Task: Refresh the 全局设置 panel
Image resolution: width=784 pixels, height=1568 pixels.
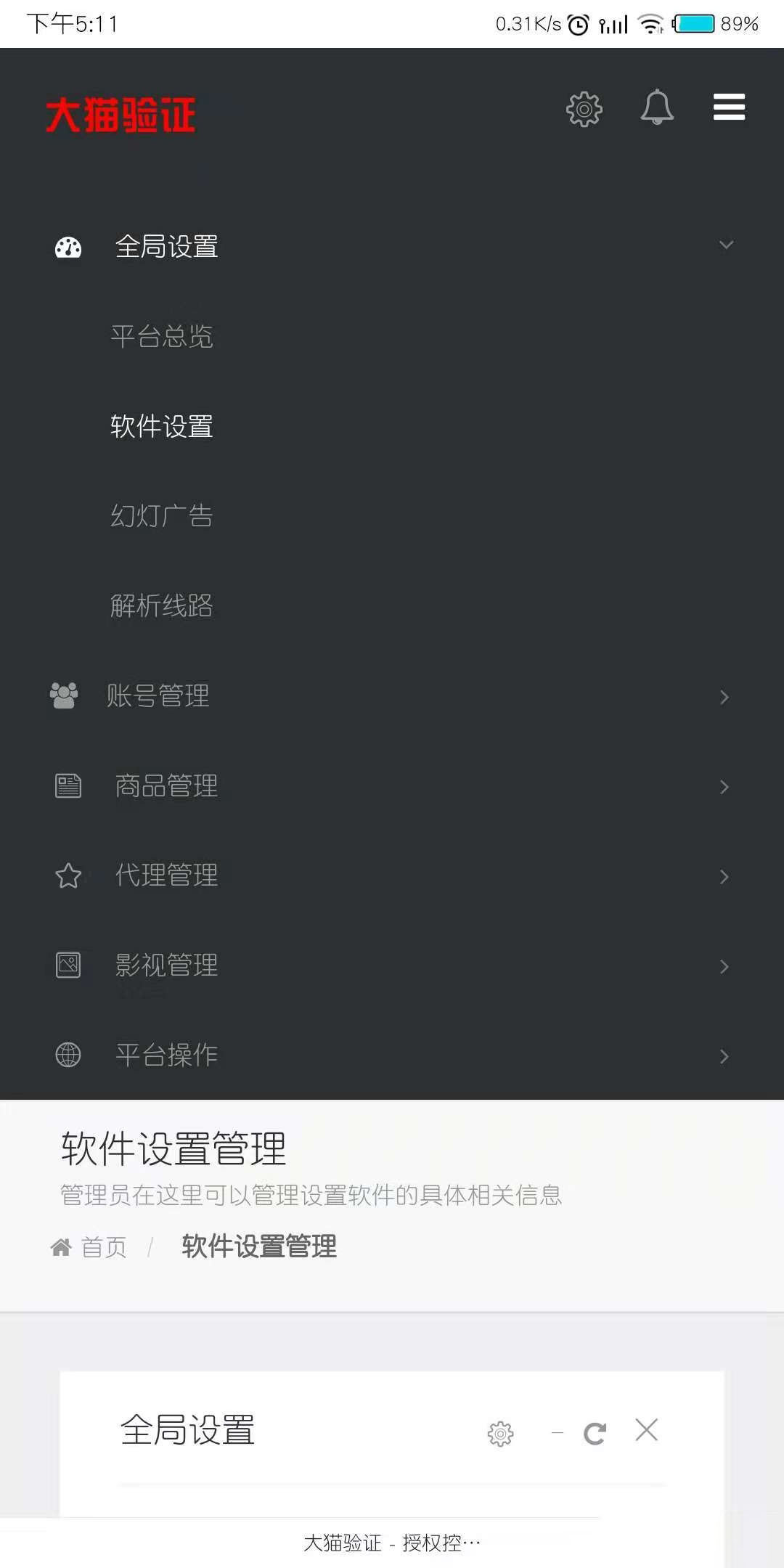Action: click(594, 1433)
